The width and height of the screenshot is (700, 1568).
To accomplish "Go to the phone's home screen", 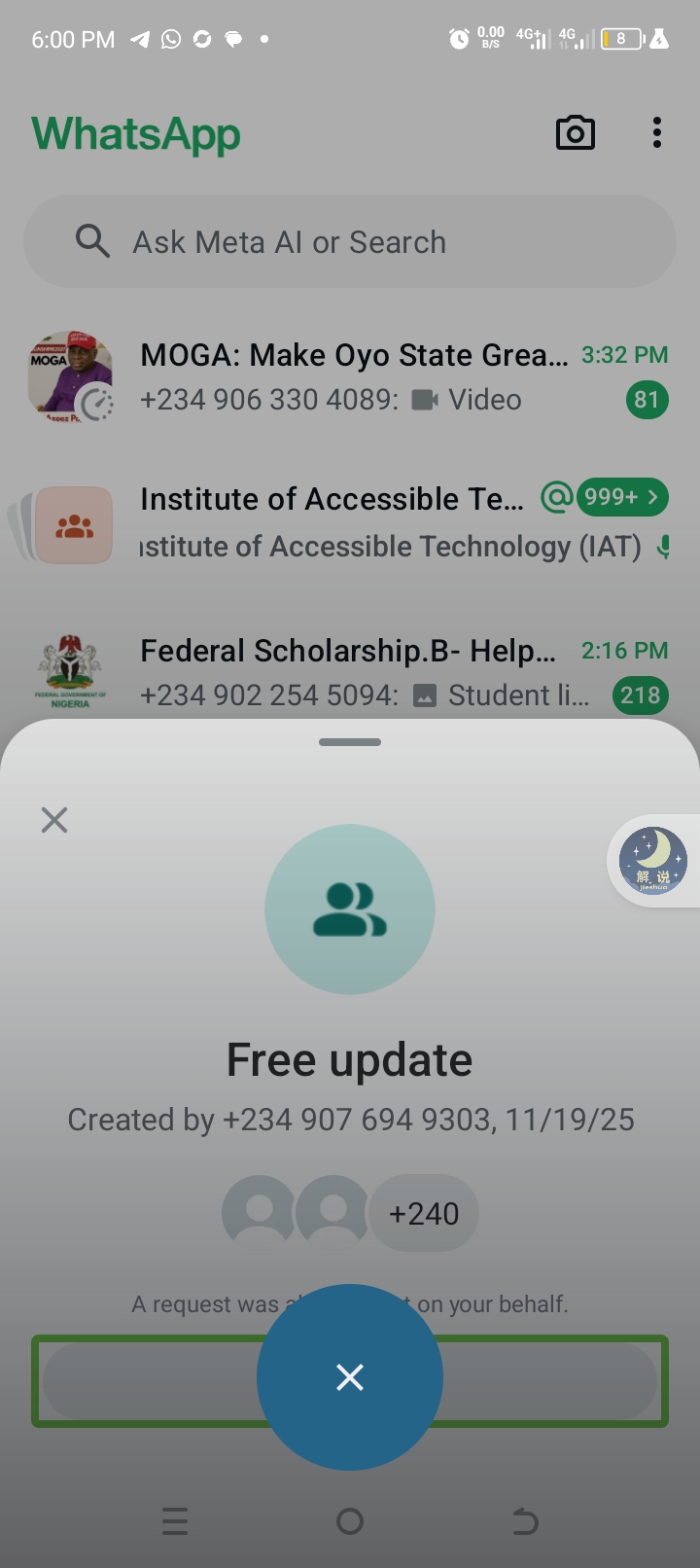I will tap(350, 1520).
